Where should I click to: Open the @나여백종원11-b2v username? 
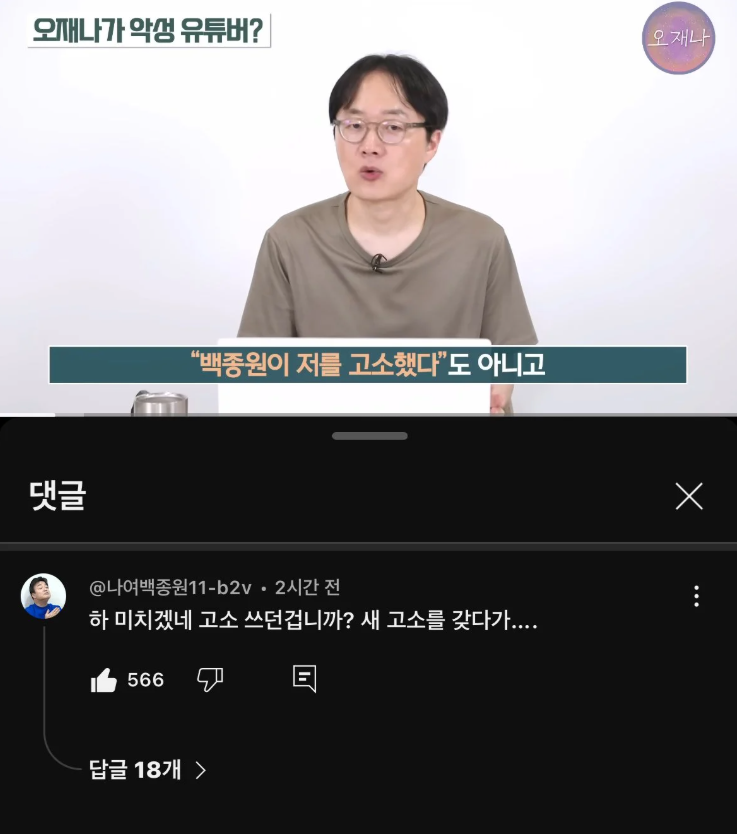click(170, 588)
